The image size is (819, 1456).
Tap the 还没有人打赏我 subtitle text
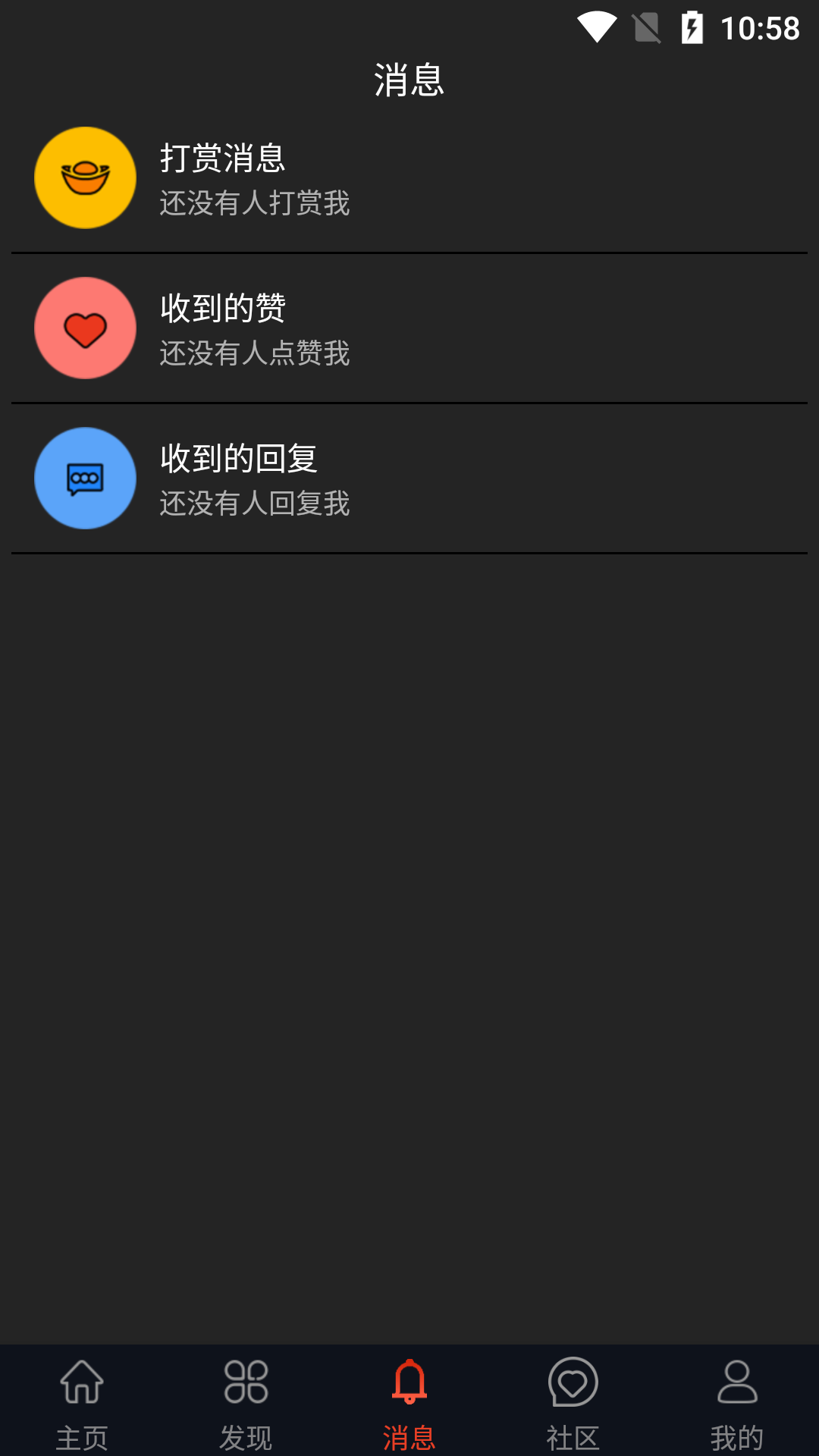pos(256,203)
